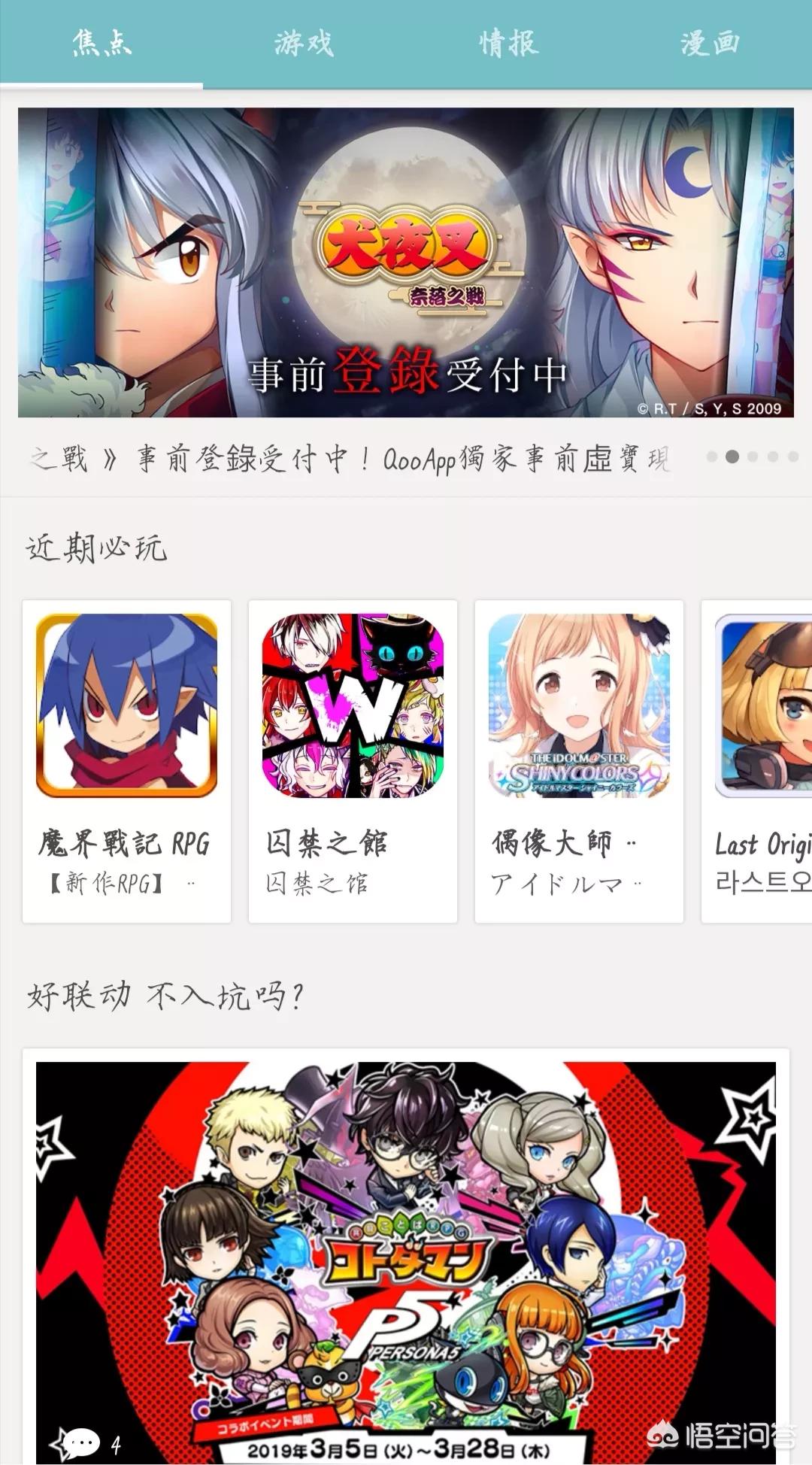
Task: Open the Inuyasha 事前登錄受付中 banner
Action: click(x=406, y=263)
